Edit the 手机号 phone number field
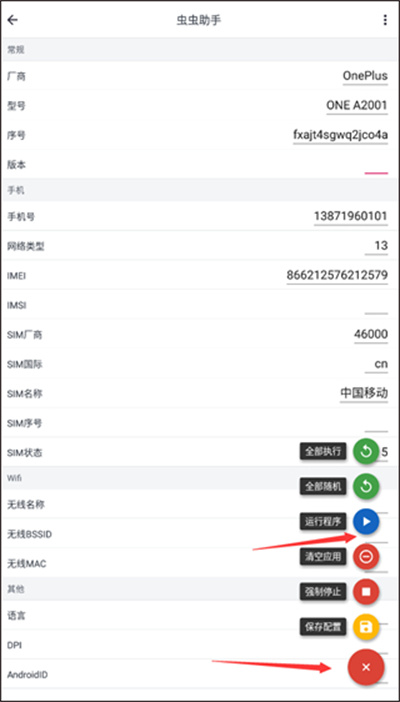This screenshot has height=702, width=400. [351, 217]
